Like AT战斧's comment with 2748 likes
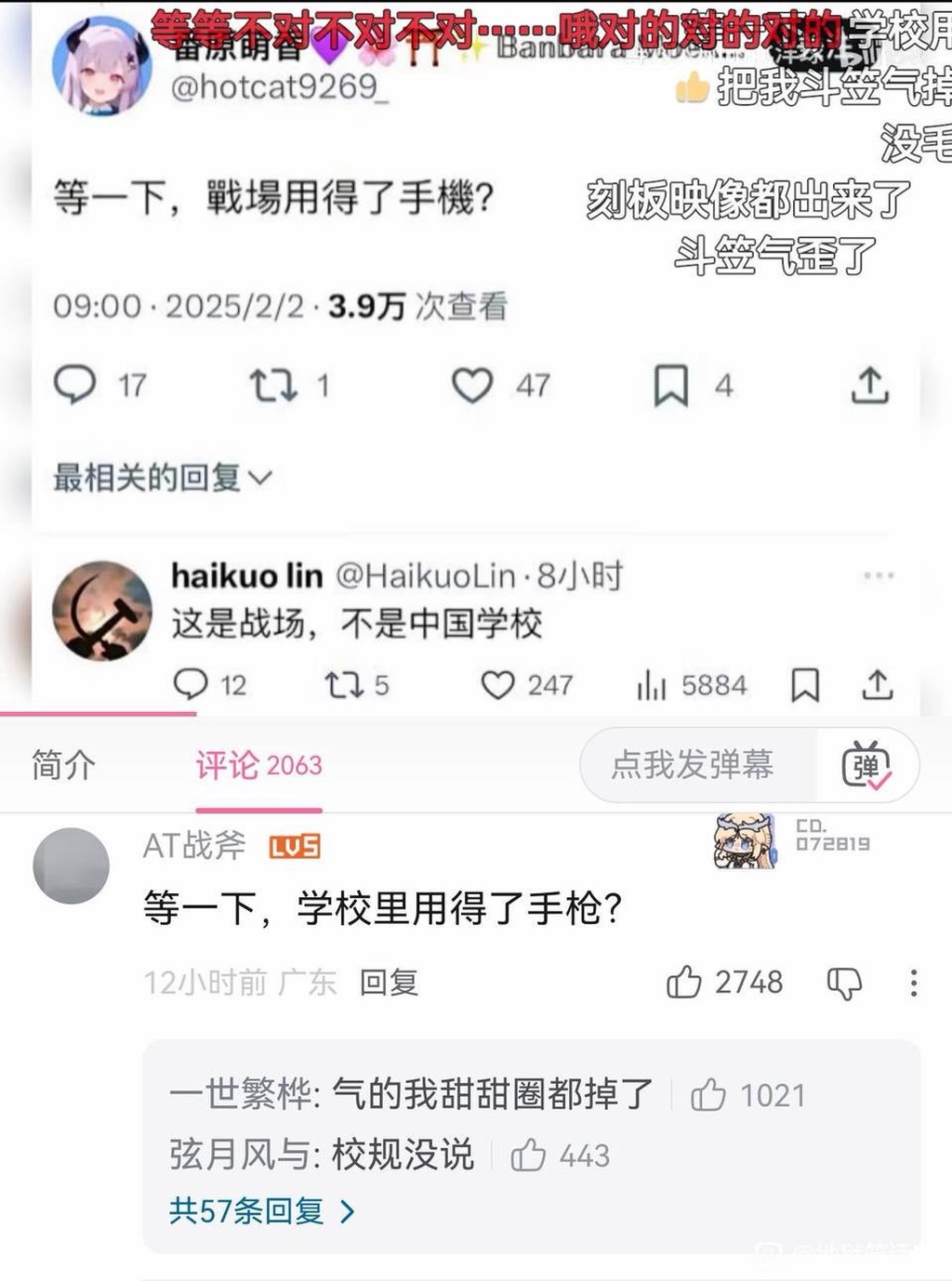The image size is (952, 1281). (x=684, y=982)
